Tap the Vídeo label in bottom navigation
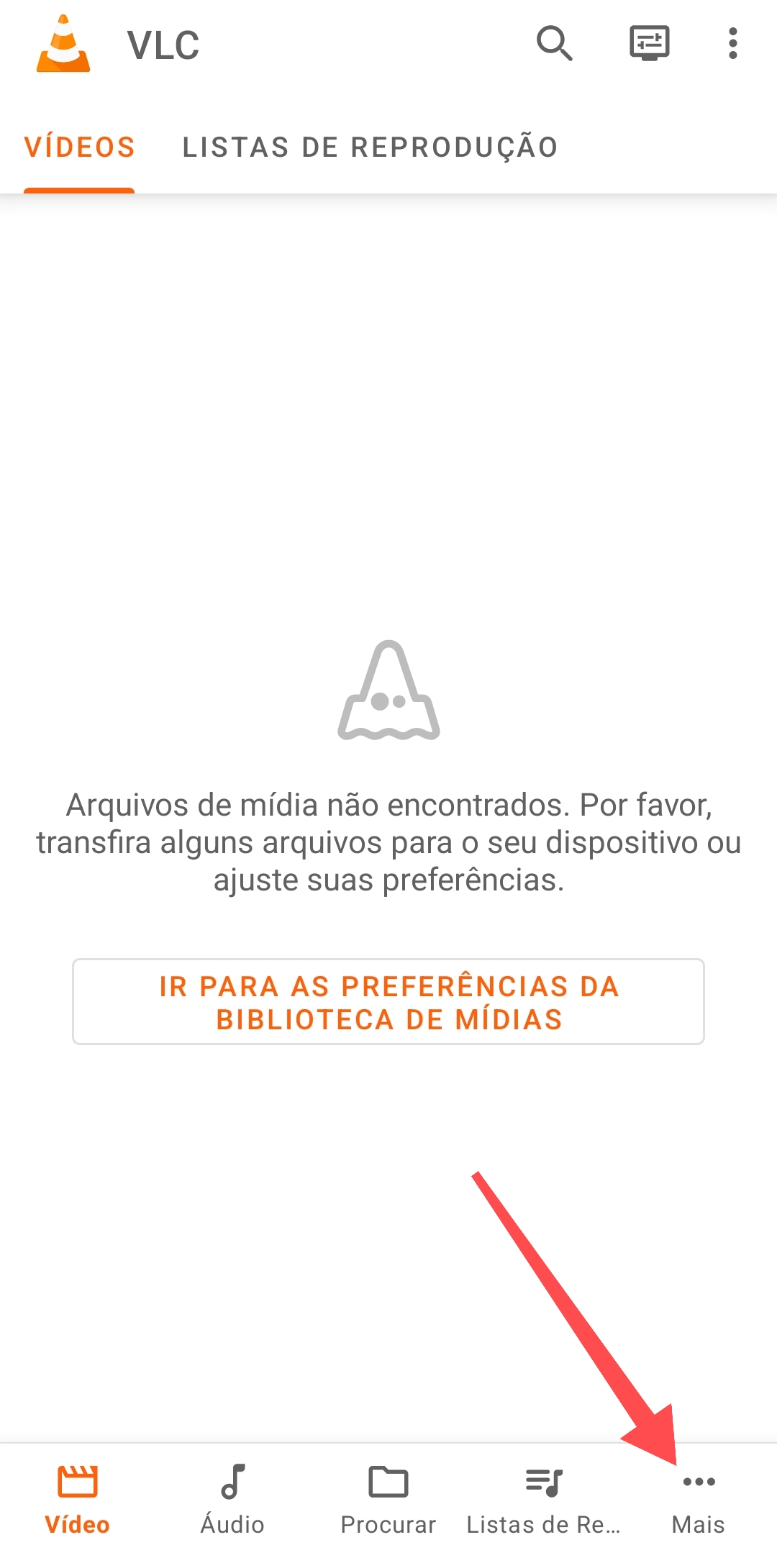 [x=78, y=1523]
